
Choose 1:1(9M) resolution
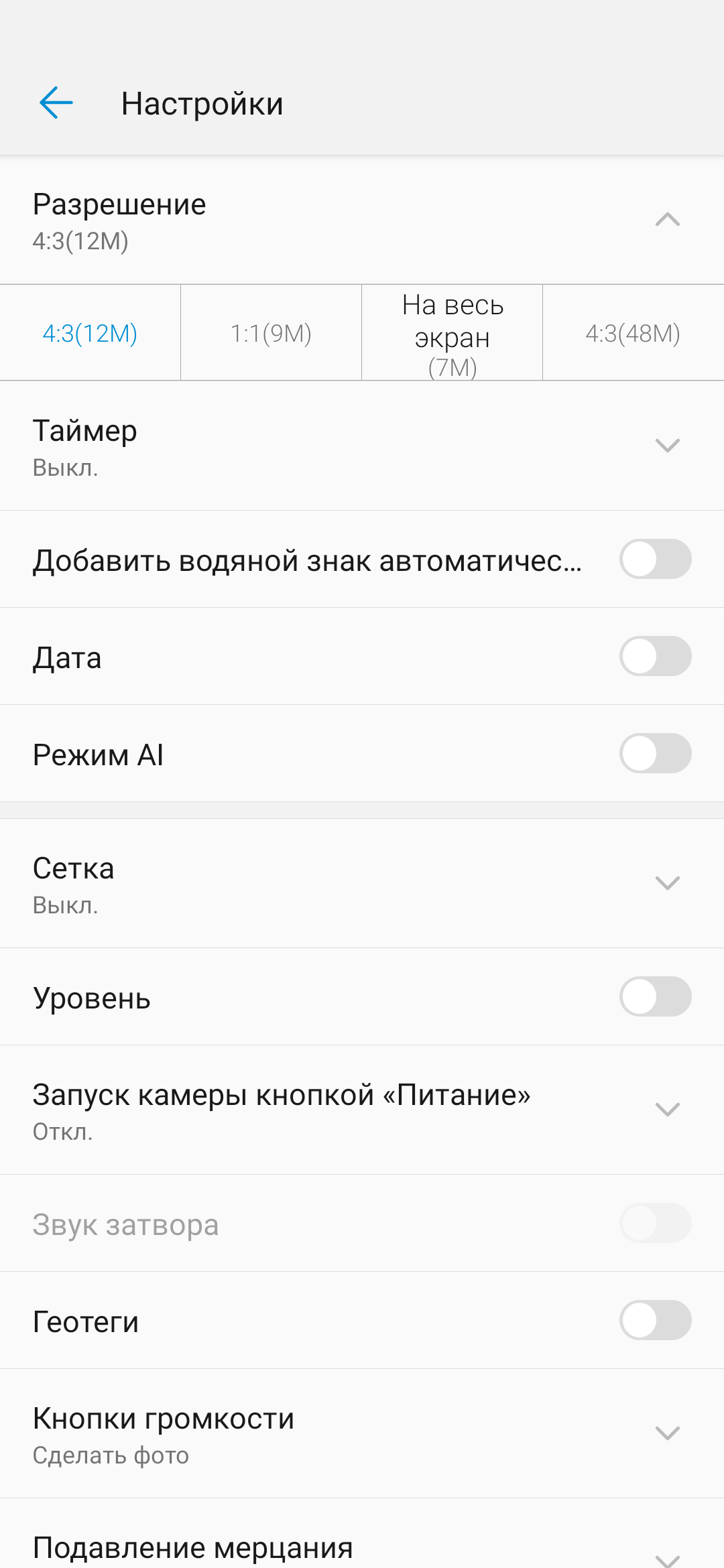[x=271, y=333]
